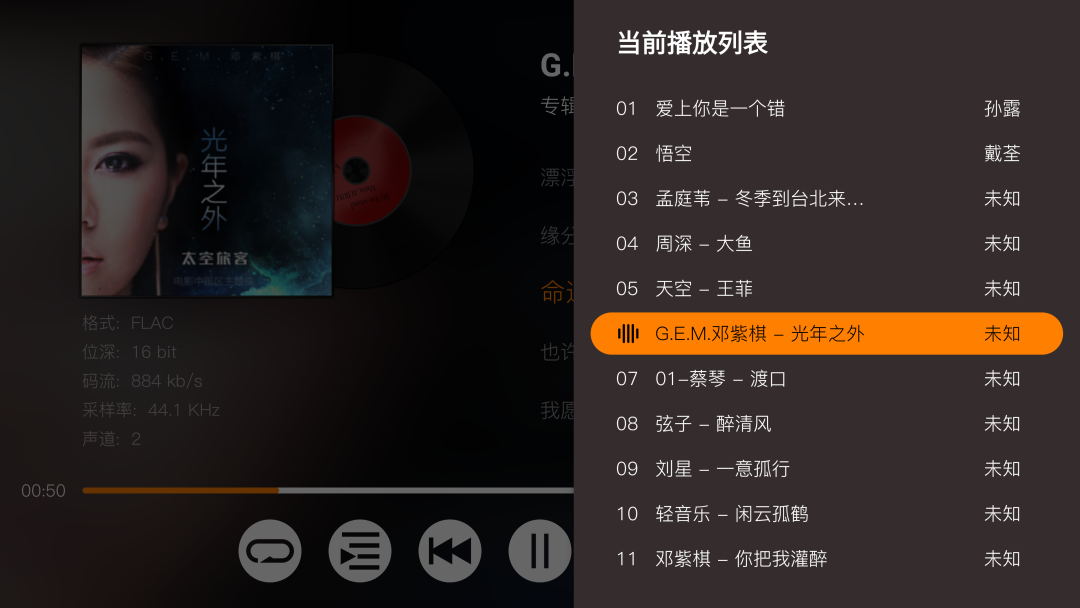Toggle the repeat mode button
The width and height of the screenshot is (1080, 608).
(x=270, y=551)
